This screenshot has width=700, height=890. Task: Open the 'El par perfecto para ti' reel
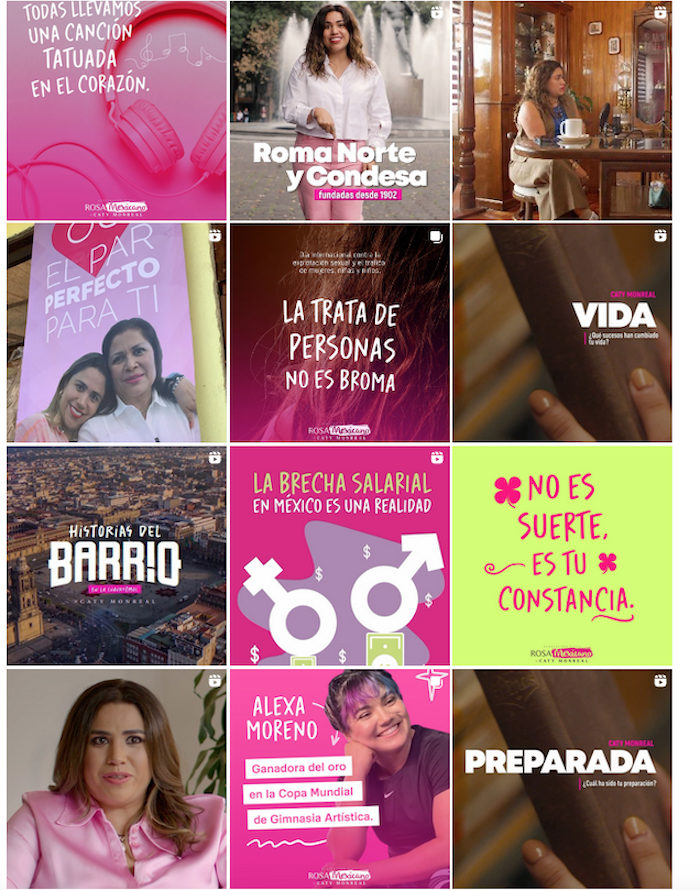coord(116,333)
